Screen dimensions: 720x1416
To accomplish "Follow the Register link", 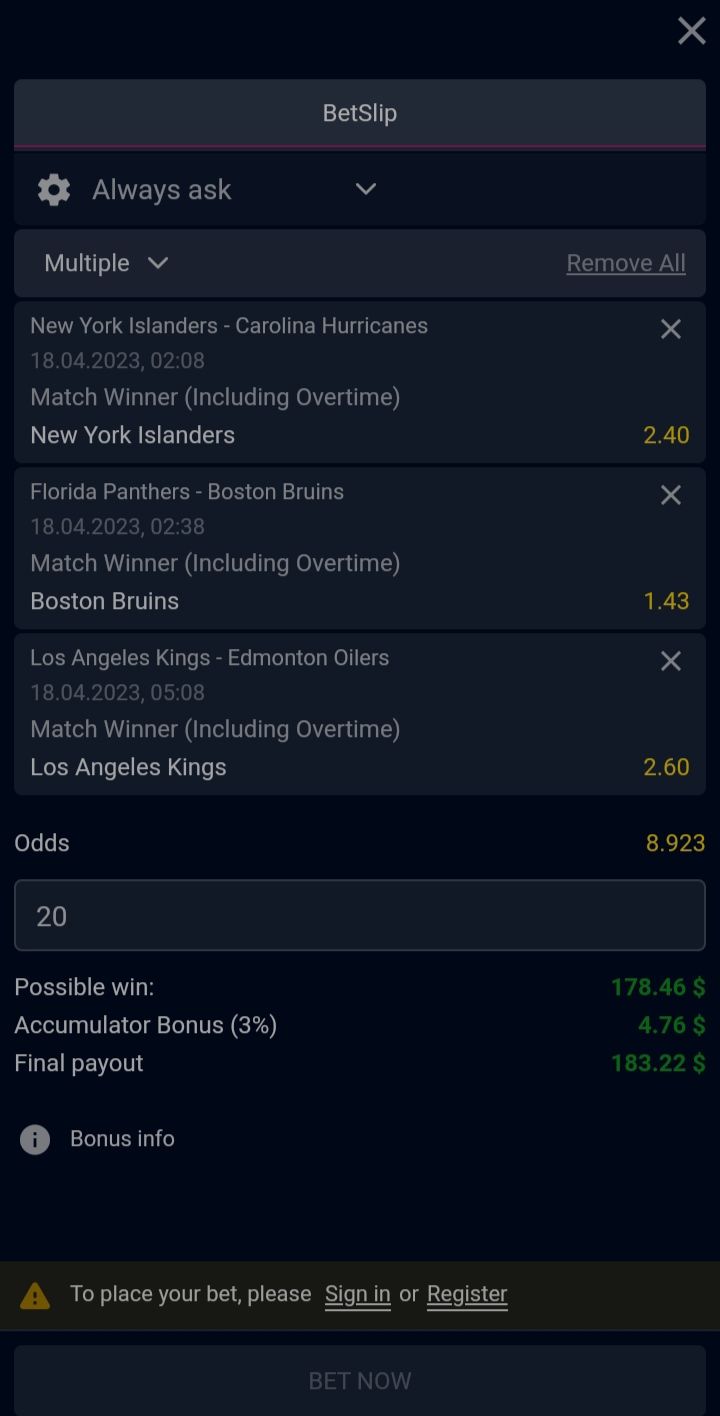I will pyautogui.click(x=467, y=1294).
